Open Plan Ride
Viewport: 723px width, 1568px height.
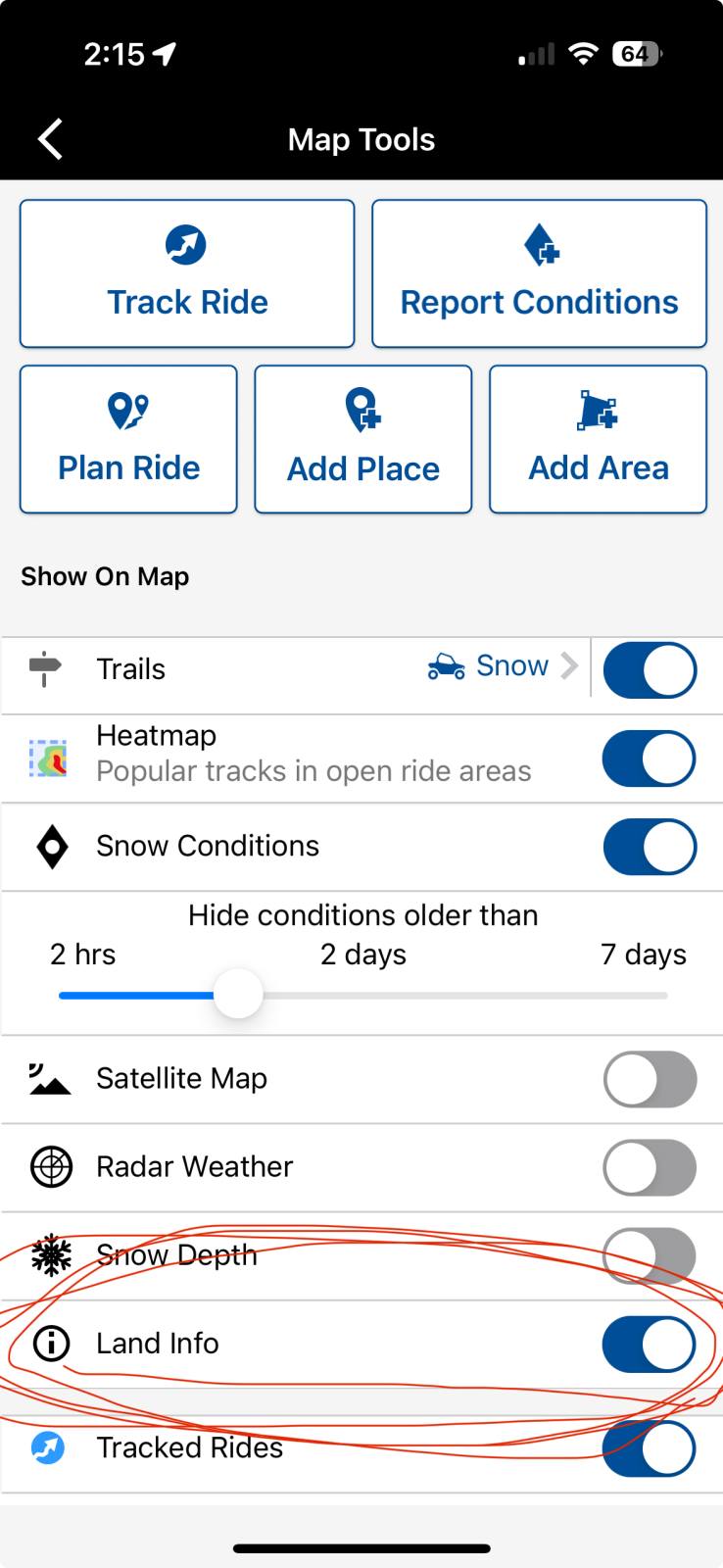[128, 439]
